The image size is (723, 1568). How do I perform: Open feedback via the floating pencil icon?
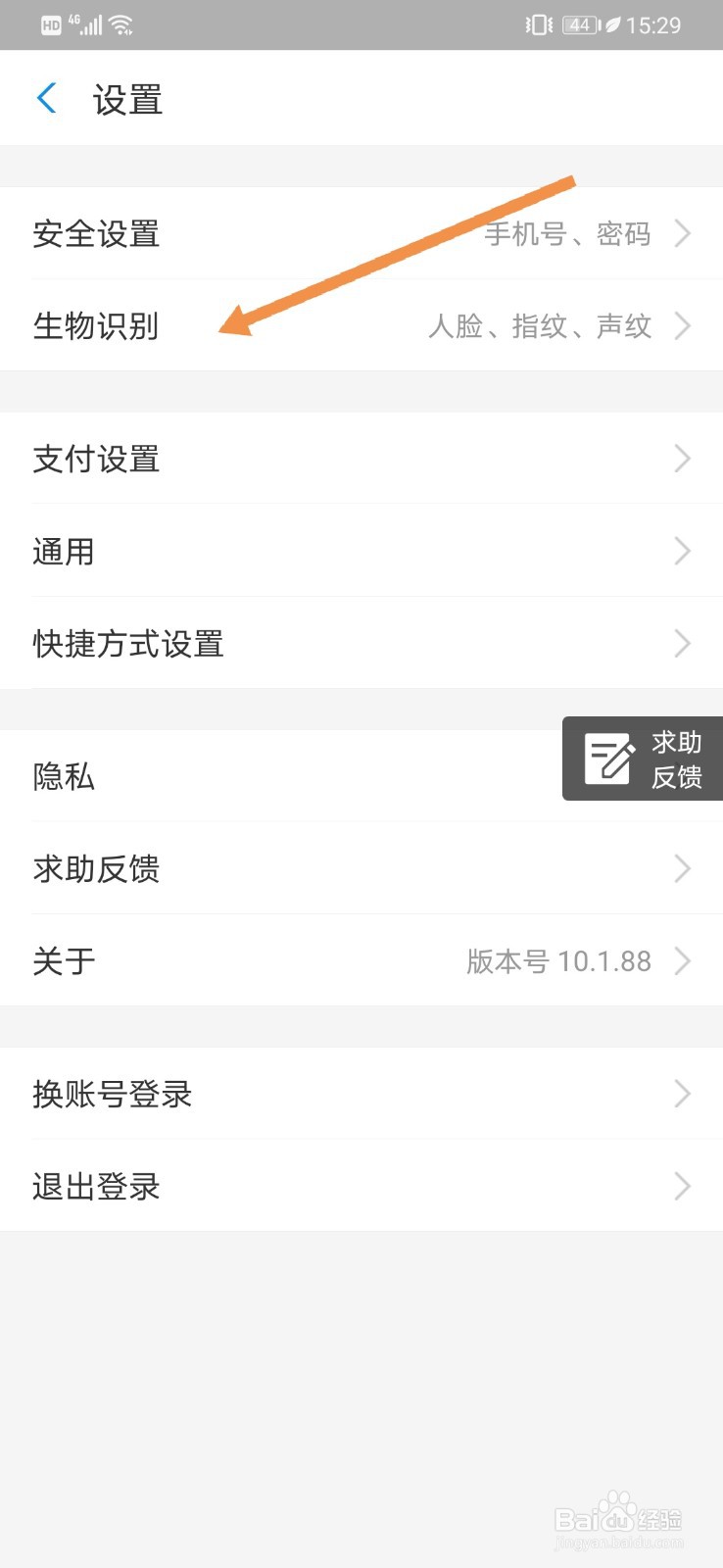click(x=607, y=759)
